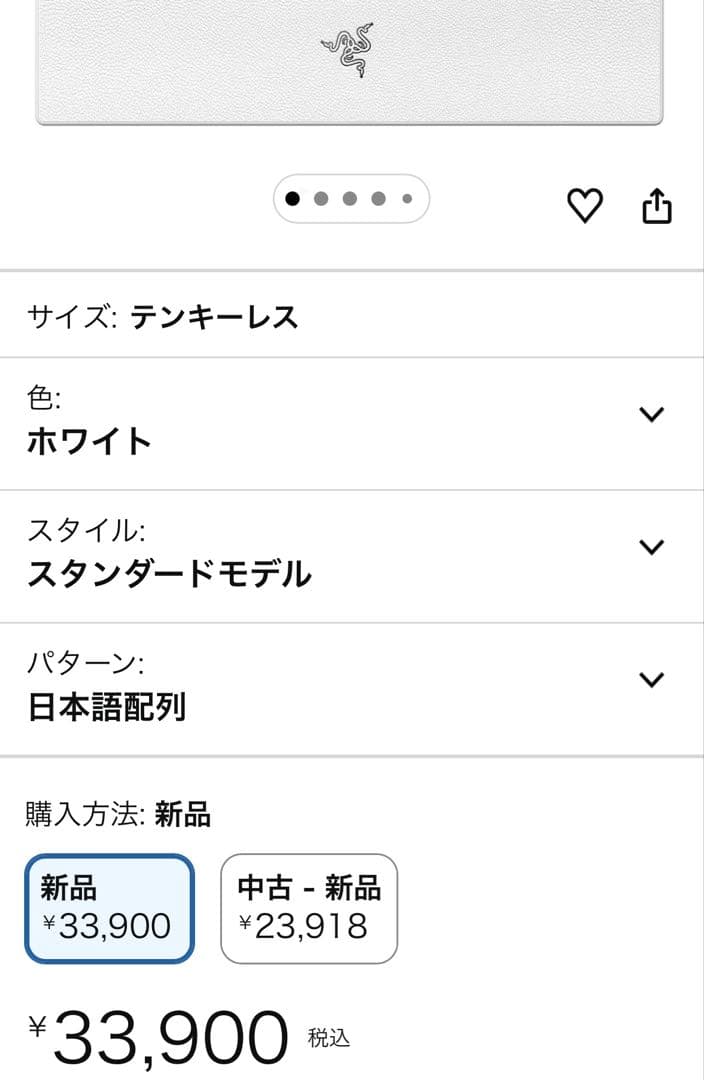
Task: Share this product page
Action: point(656,206)
